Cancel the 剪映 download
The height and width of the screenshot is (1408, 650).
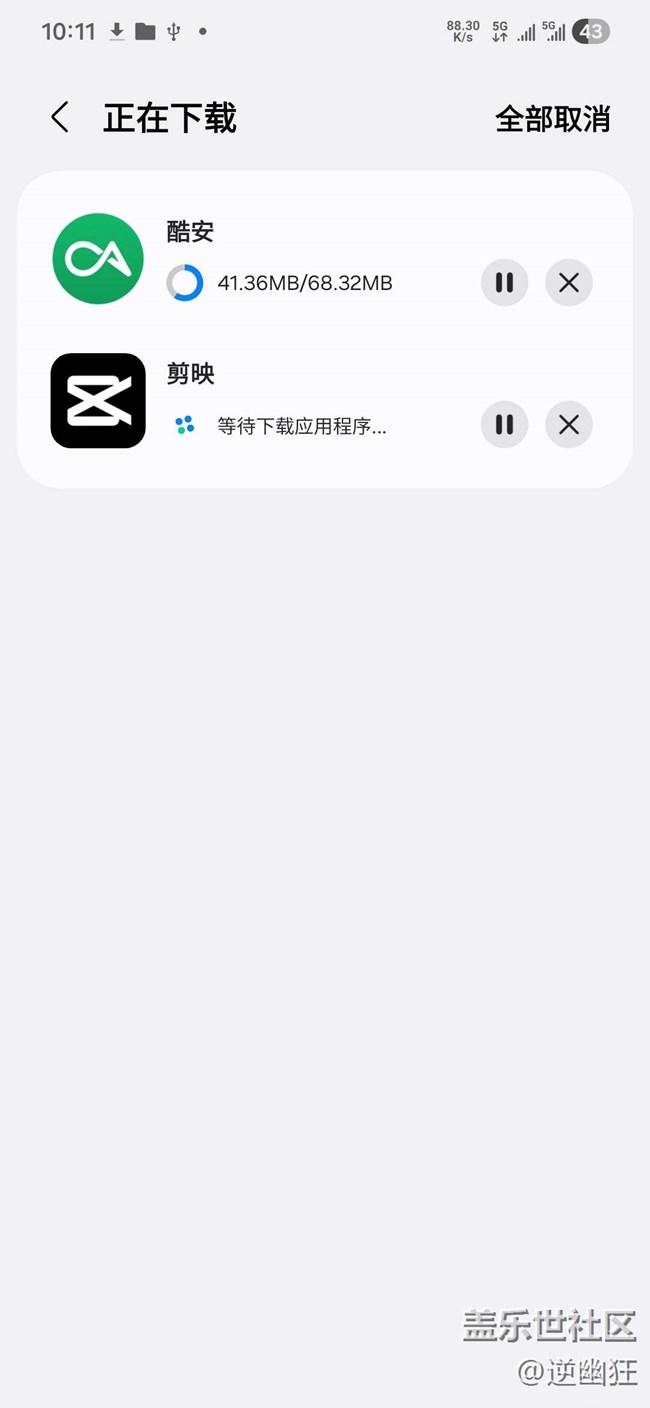569,425
